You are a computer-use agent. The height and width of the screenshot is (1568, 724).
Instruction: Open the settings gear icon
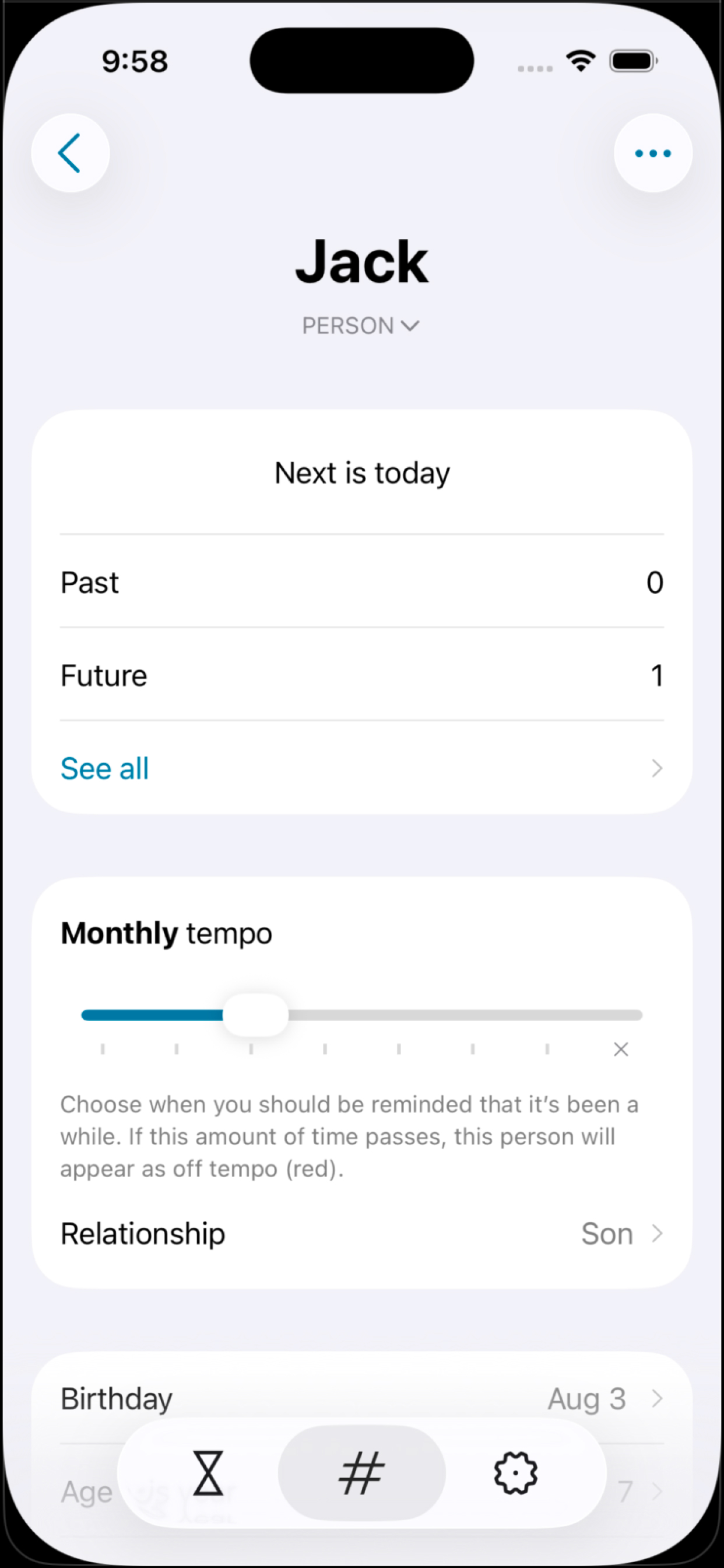[515, 1473]
